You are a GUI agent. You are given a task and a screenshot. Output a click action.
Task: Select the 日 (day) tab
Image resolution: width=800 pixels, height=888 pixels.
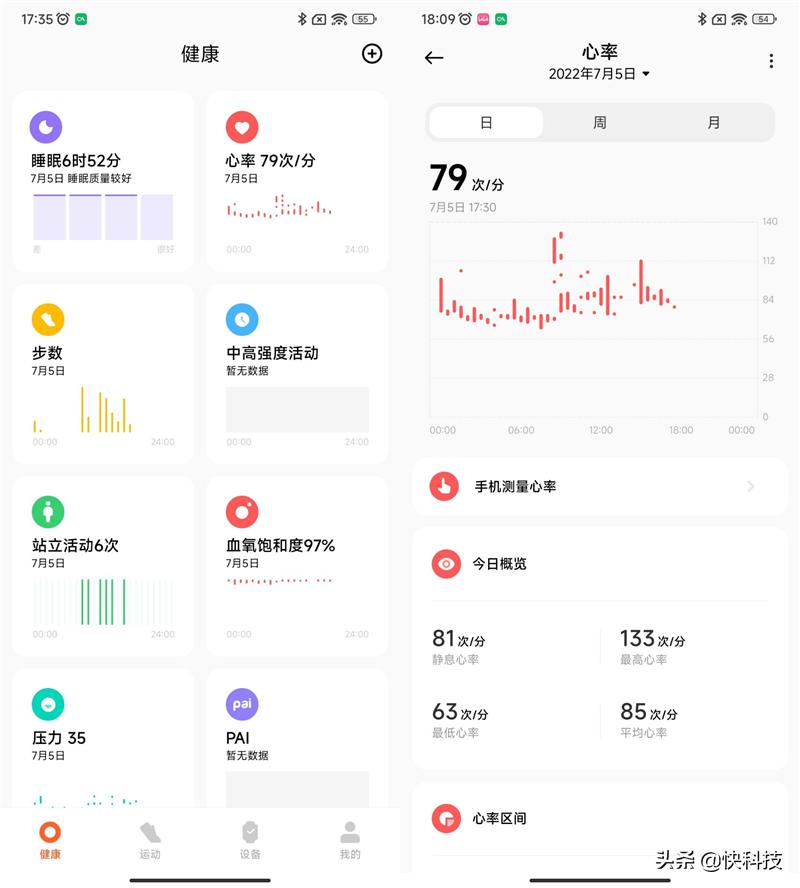click(486, 121)
